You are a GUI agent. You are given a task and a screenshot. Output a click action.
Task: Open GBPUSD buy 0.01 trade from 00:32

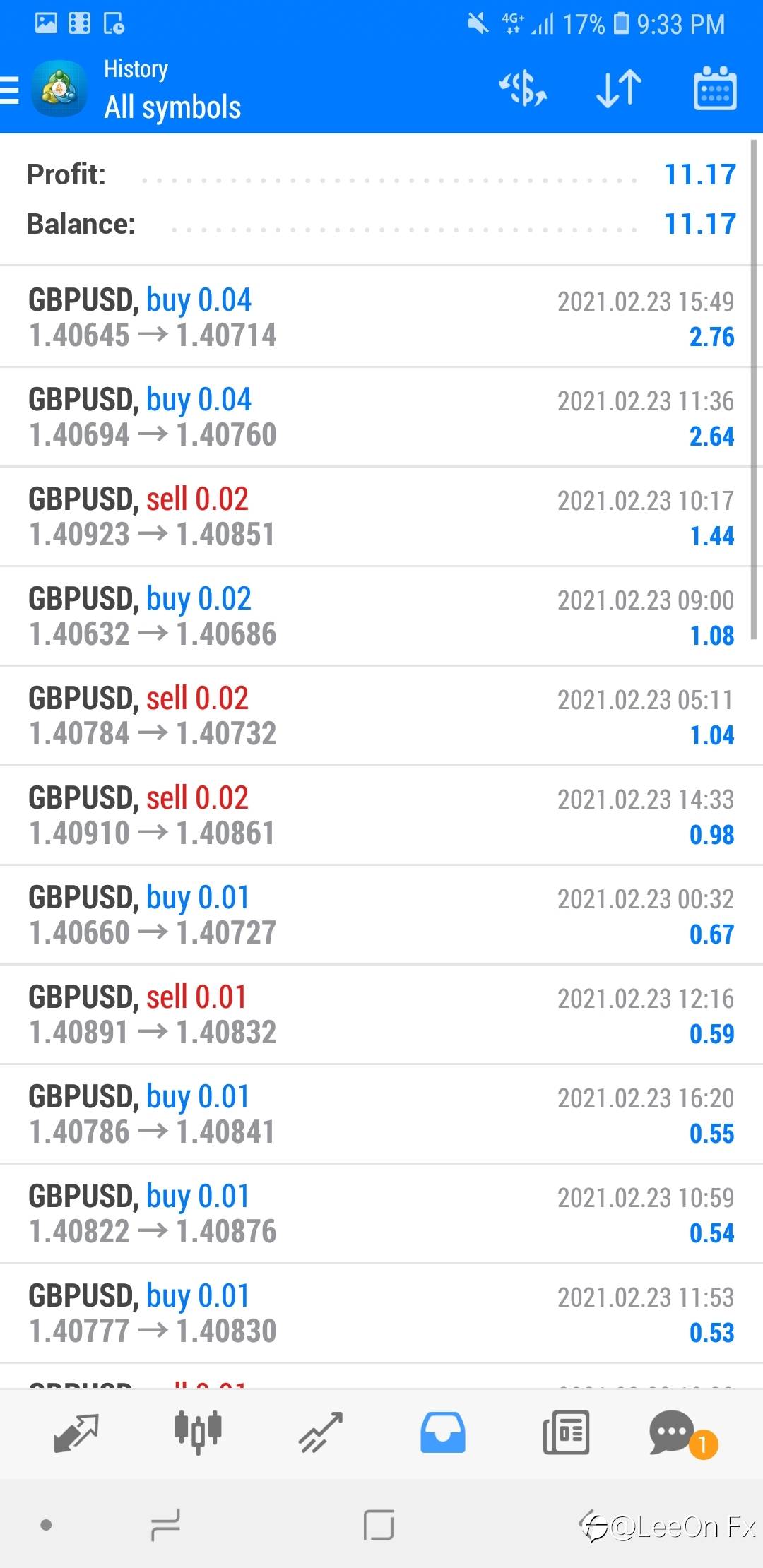click(x=381, y=915)
